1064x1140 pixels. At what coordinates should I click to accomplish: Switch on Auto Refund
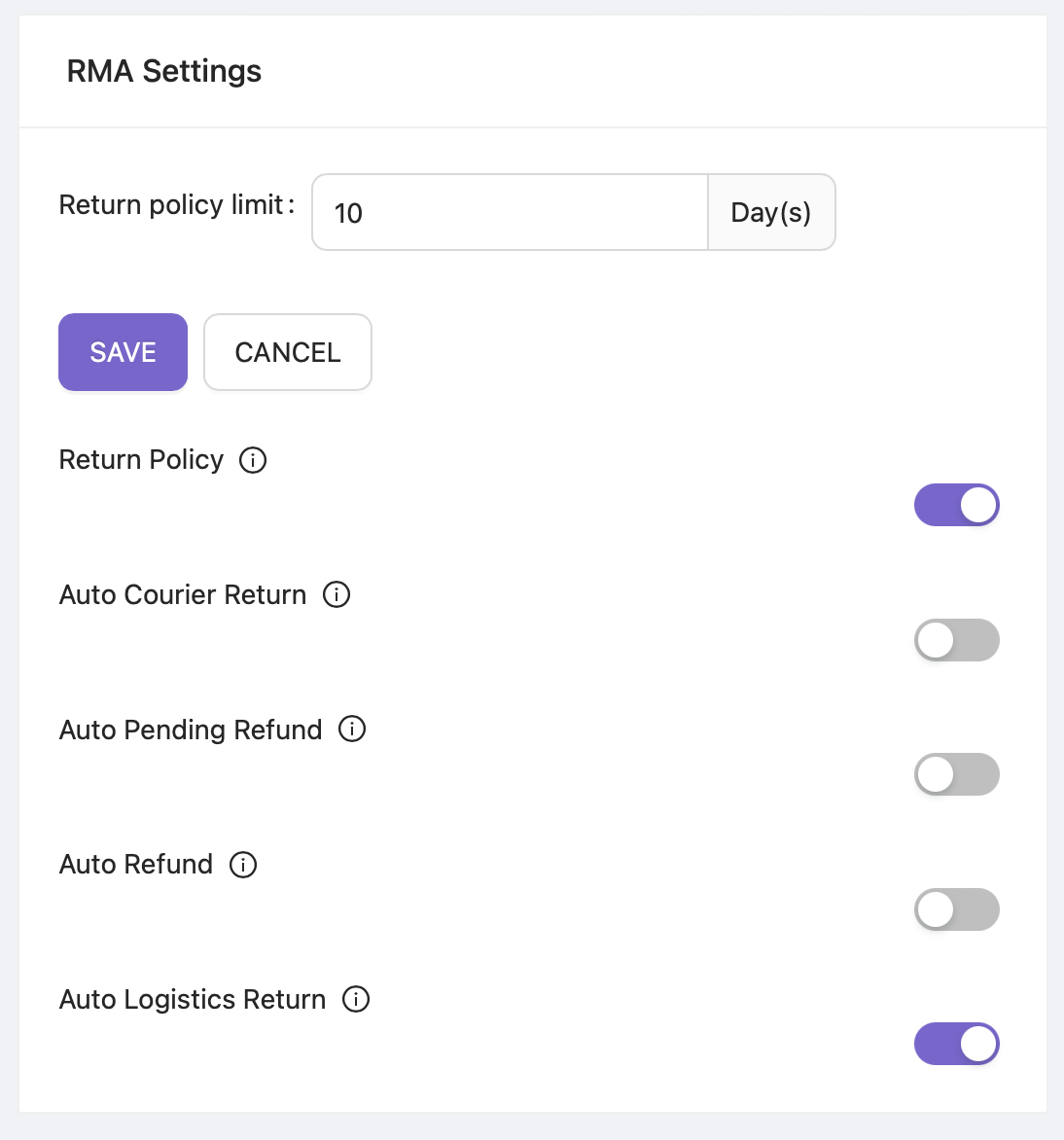point(956,909)
